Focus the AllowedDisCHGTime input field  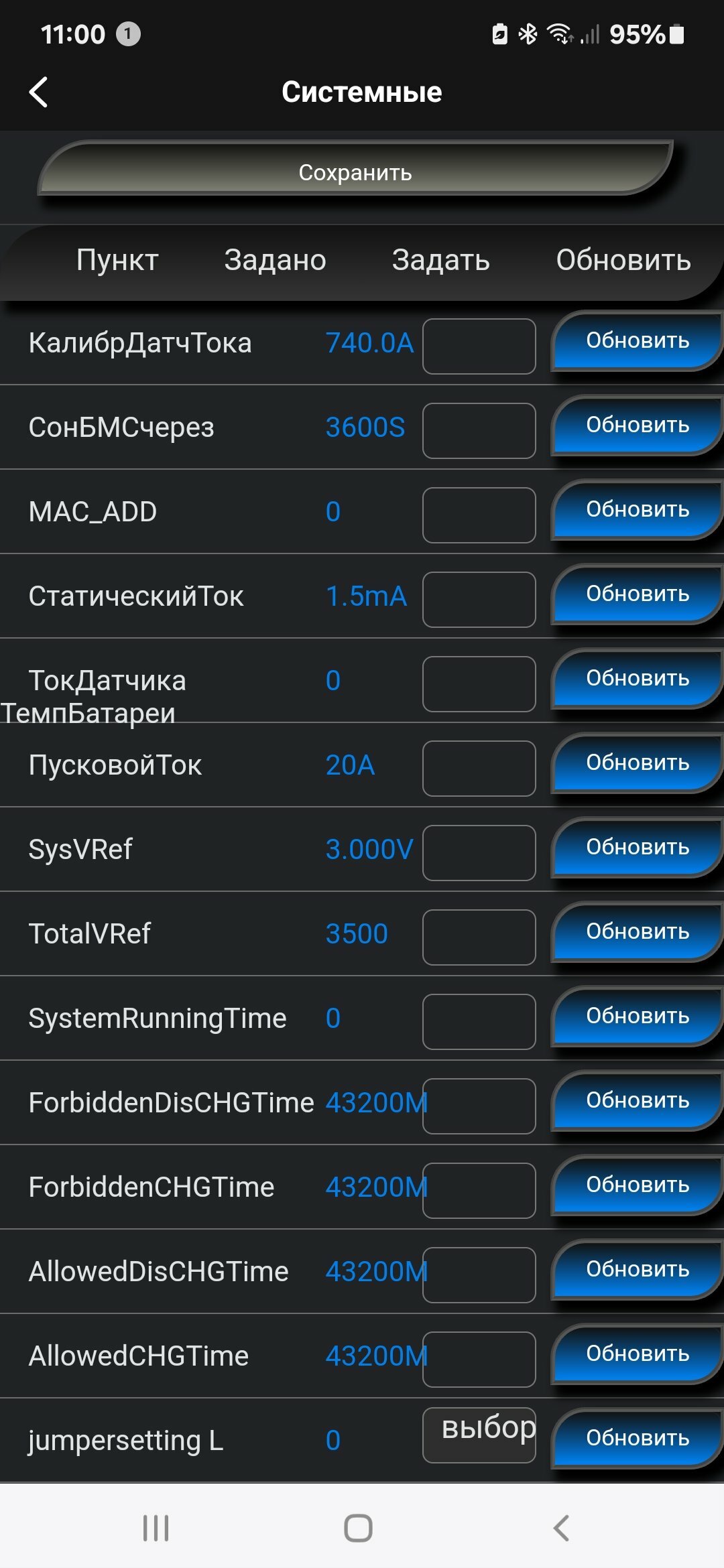[x=479, y=1275]
